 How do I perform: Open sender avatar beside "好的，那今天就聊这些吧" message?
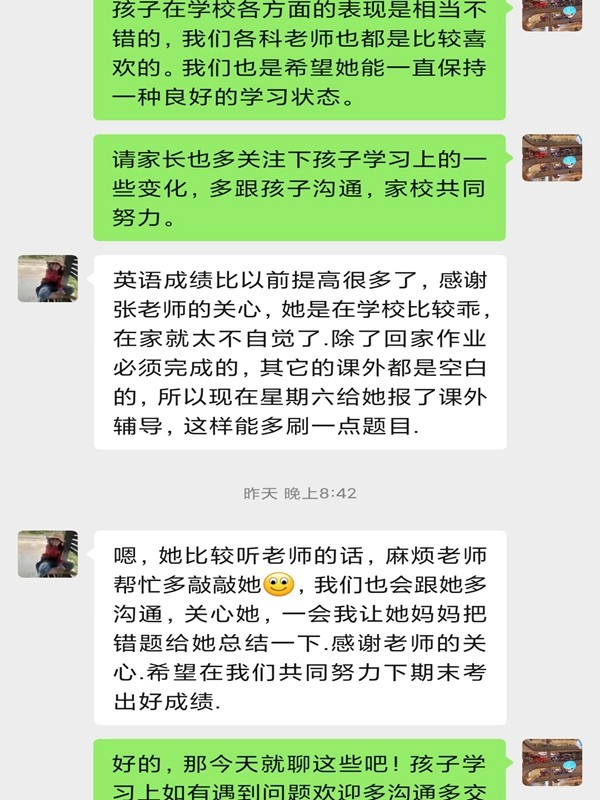[552, 762]
